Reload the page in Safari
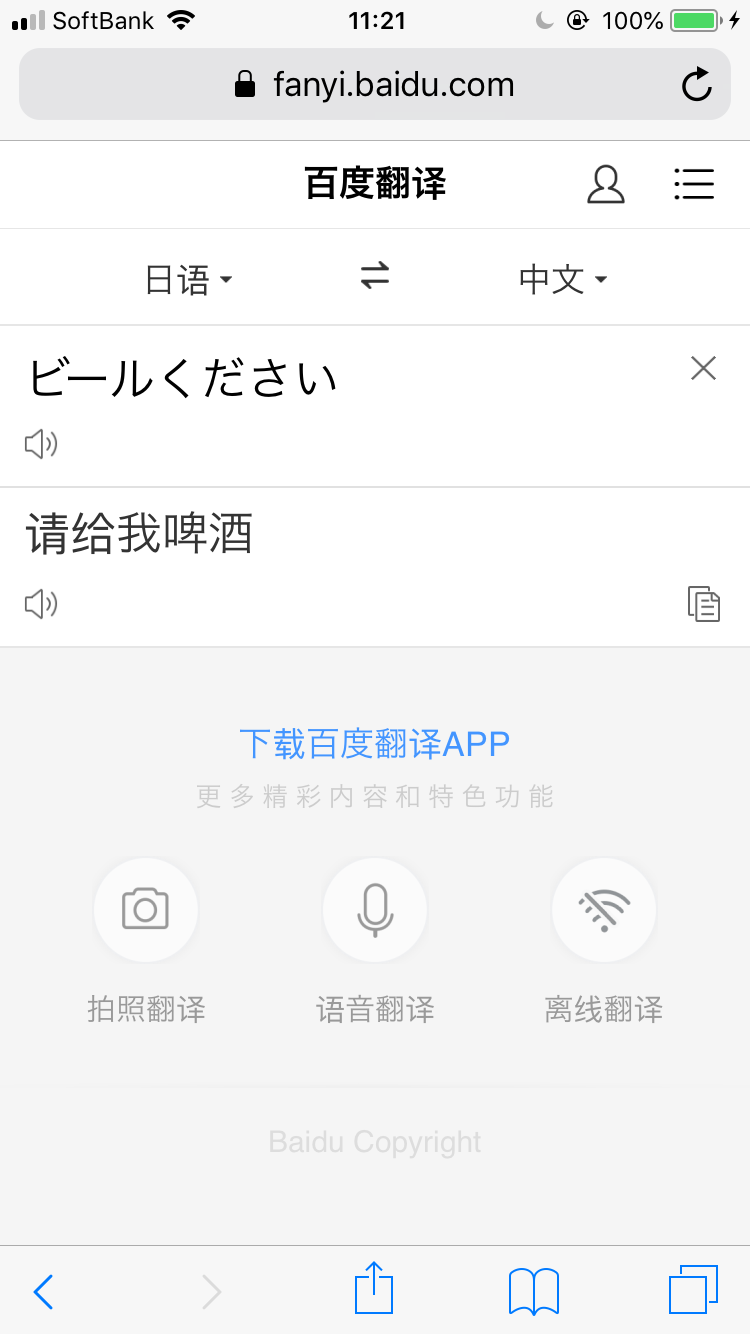 coord(696,85)
